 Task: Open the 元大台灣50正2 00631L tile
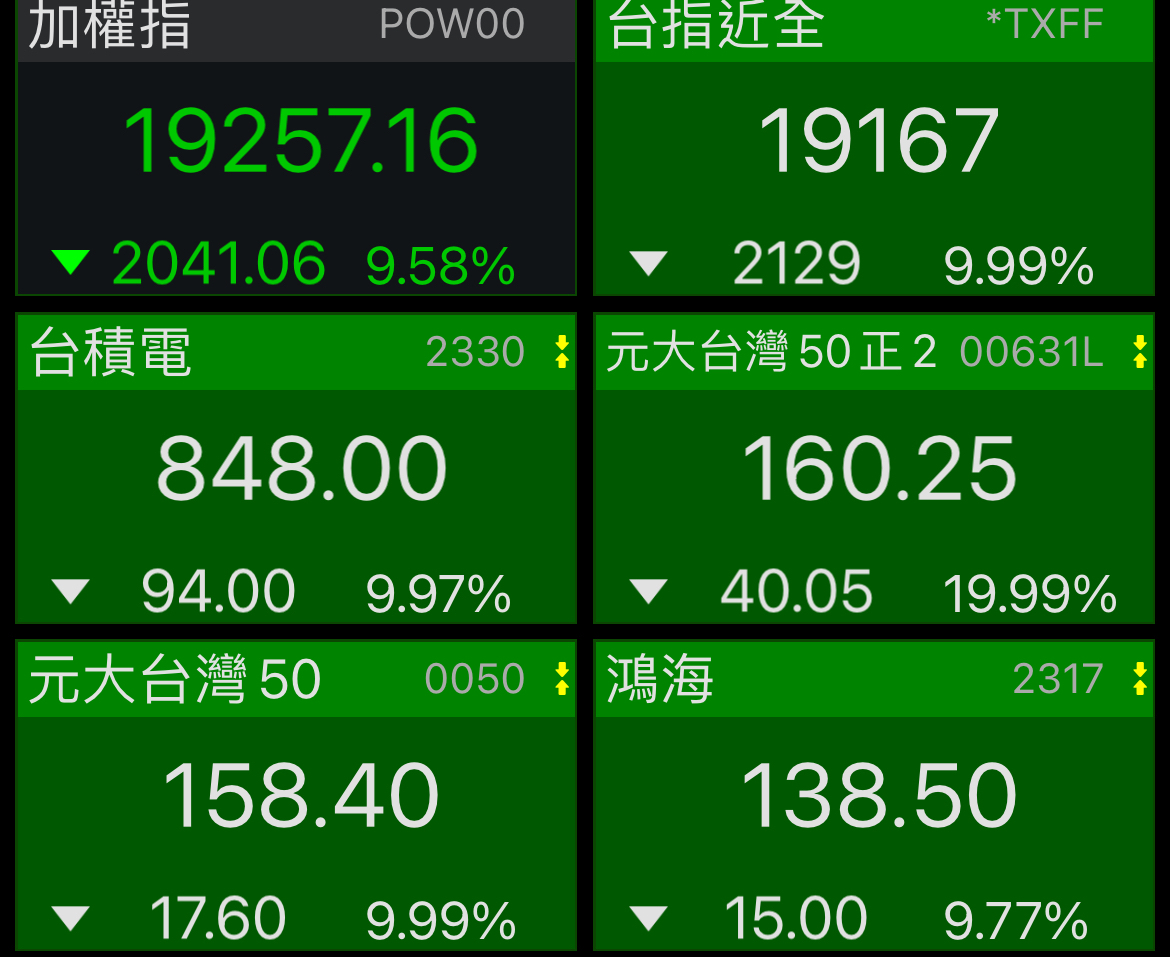point(874,468)
